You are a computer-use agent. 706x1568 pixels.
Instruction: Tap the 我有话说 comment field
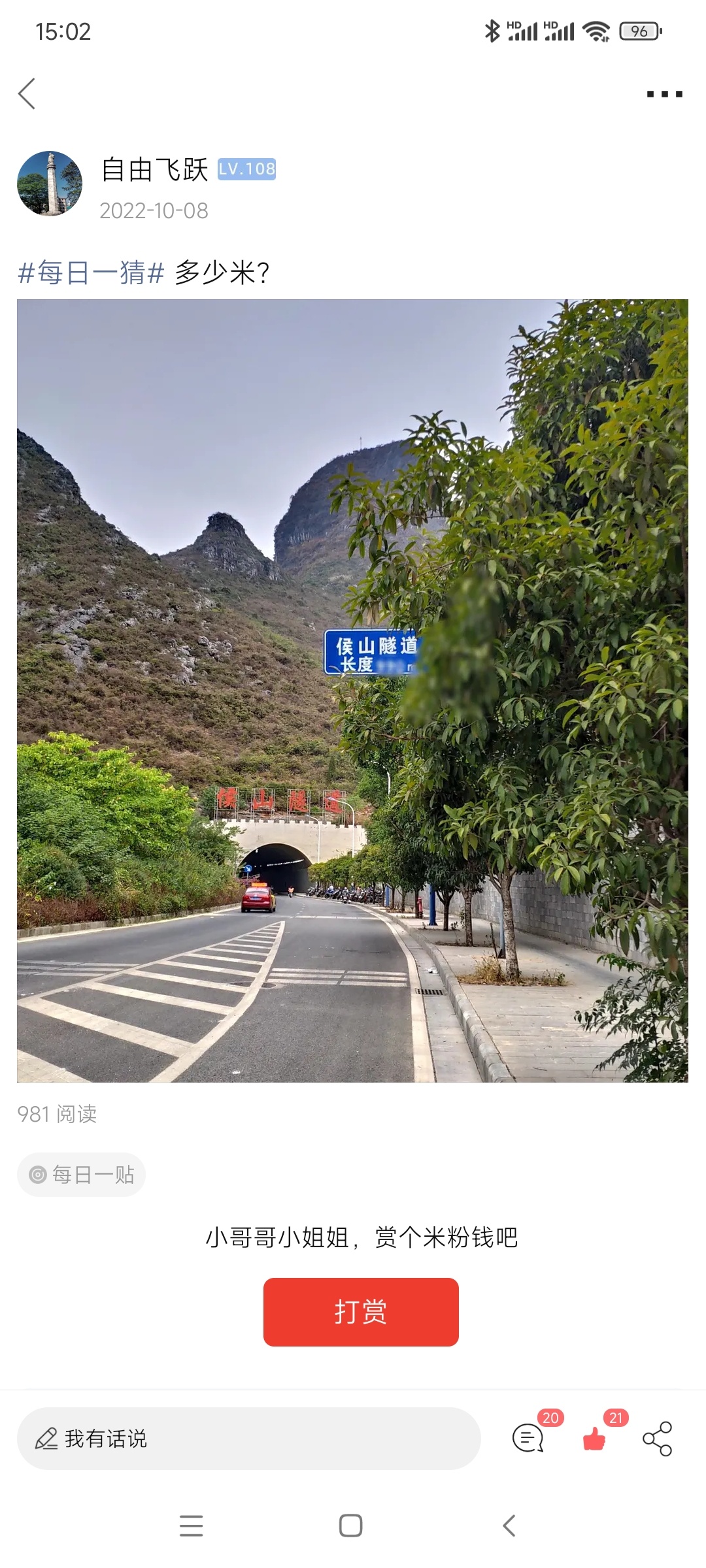pos(249,1439)
